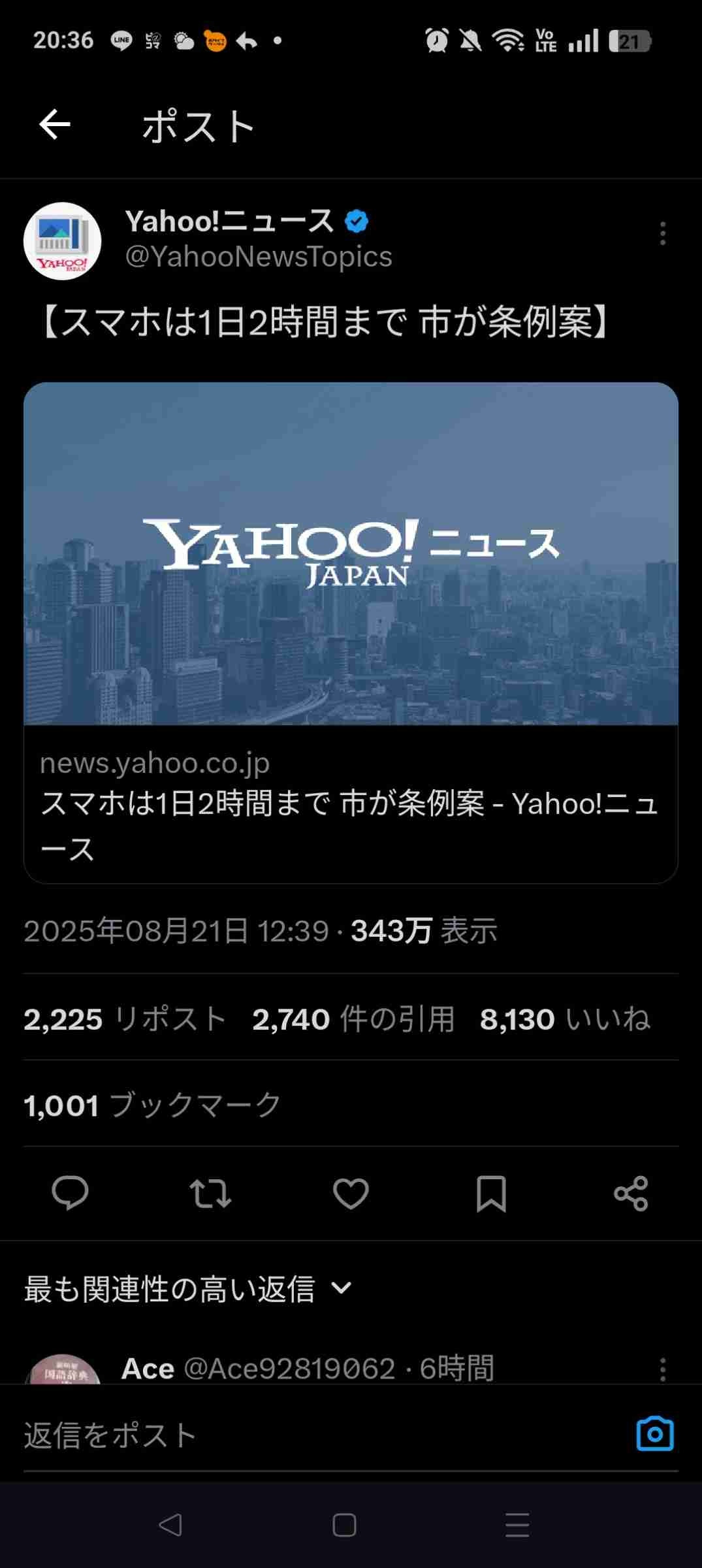Tap the system home button
Viewport: 702px width, 1568px height.
click(x=344, y=1525)
